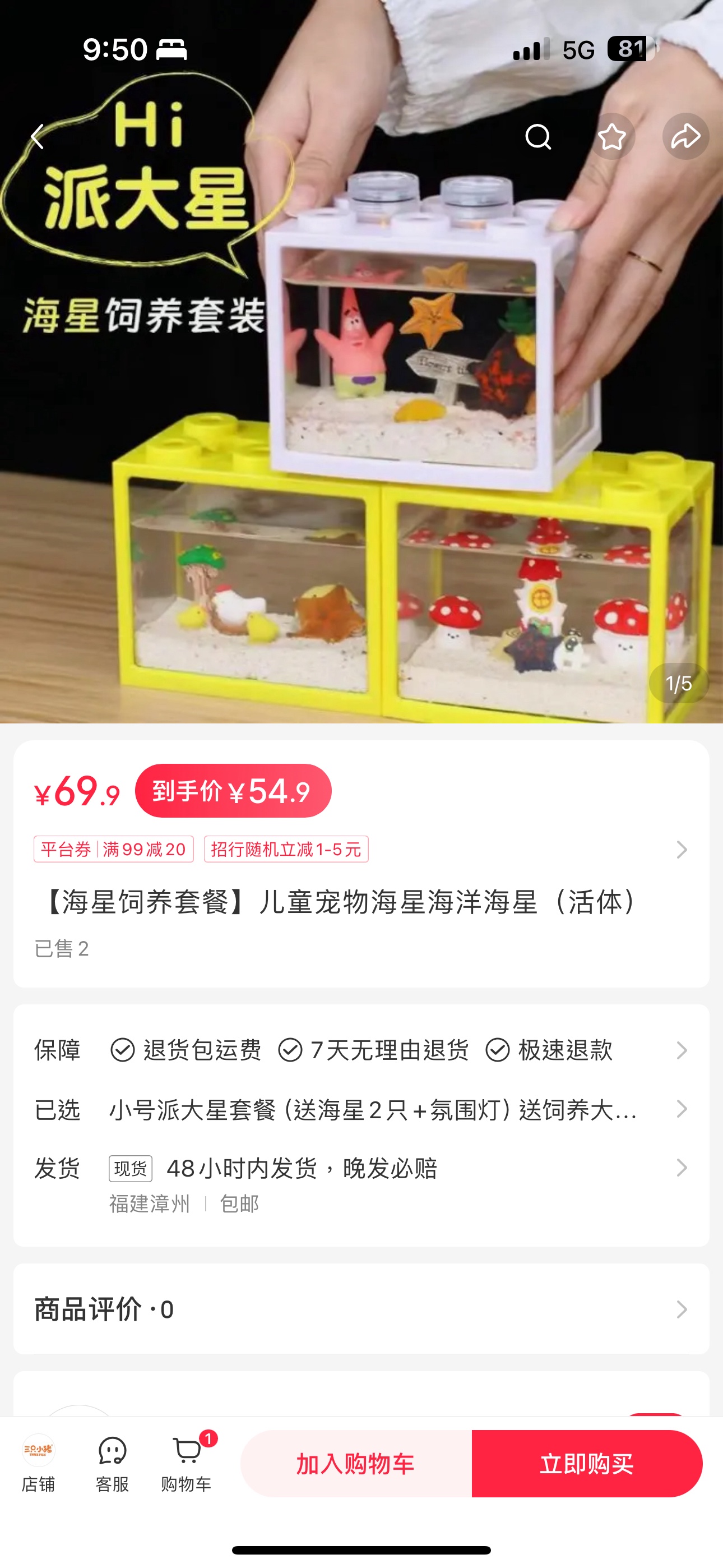Tap 加入购物车 to add to cart

tap(356, 1464)
